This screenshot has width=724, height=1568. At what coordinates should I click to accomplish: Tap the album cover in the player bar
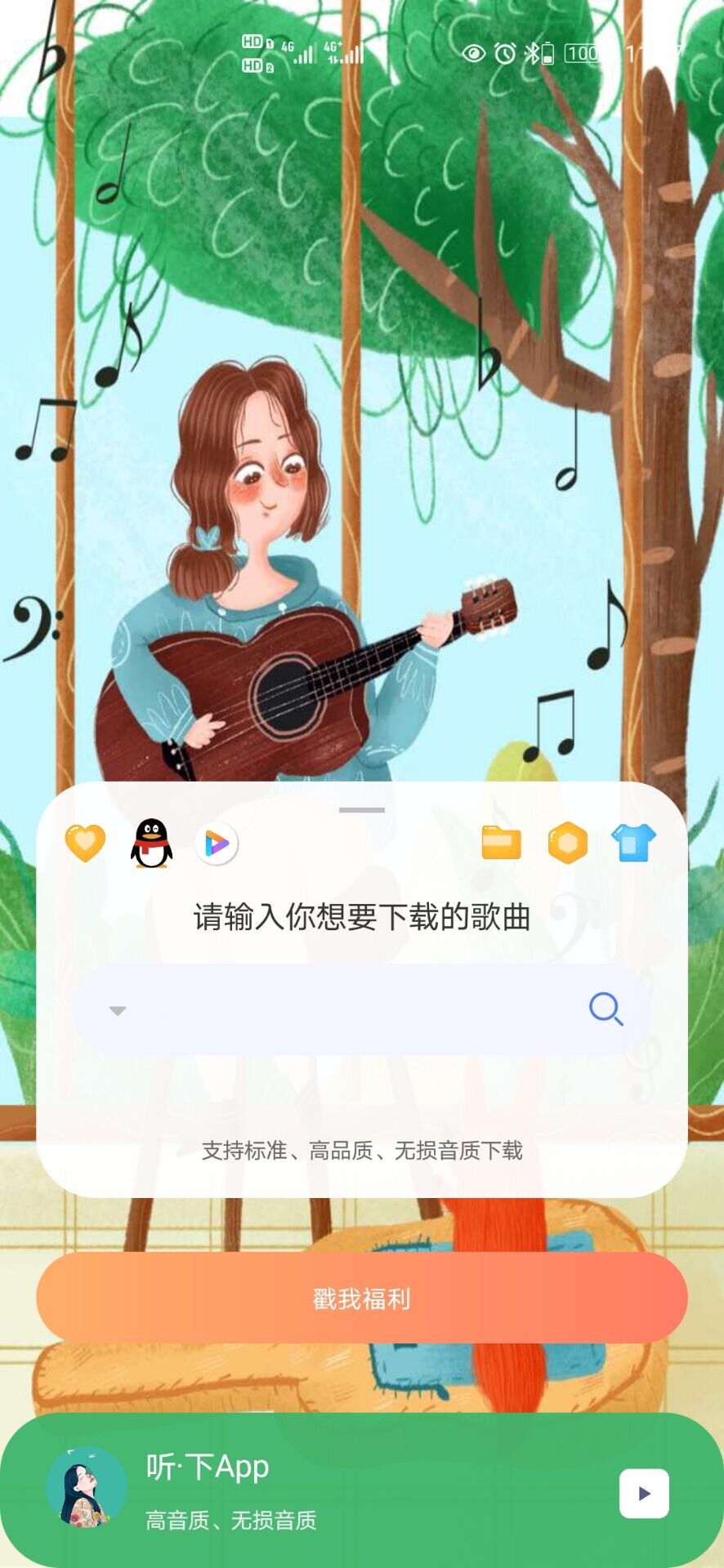click(86, 1488)
